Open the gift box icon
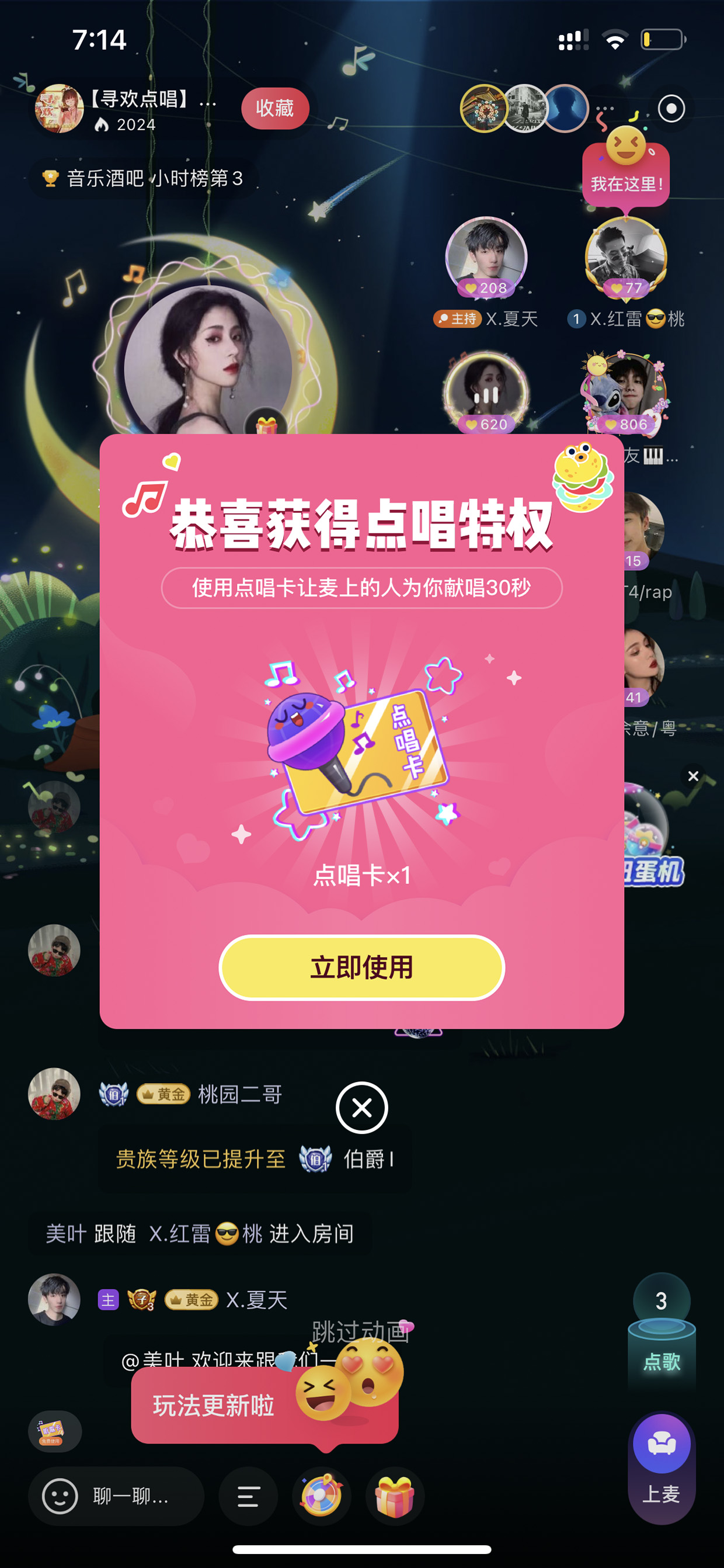The image size is (724, 1568). (395, 1496)
